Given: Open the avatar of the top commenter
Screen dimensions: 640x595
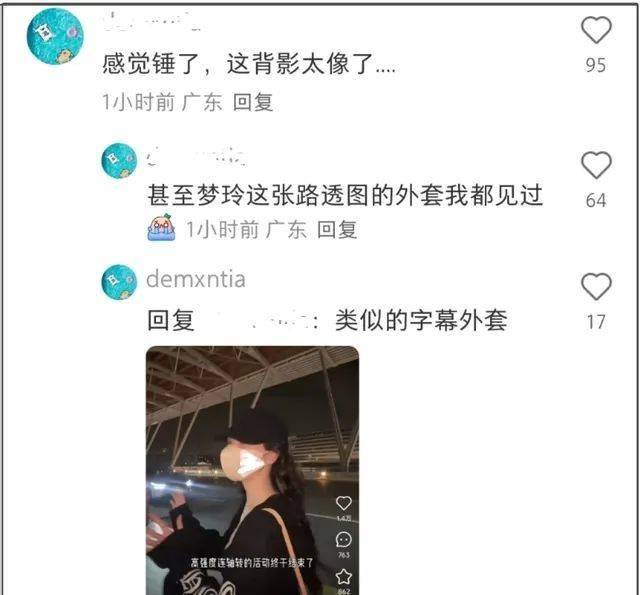Looking at the screenshot, I should [x=54, y=36].
